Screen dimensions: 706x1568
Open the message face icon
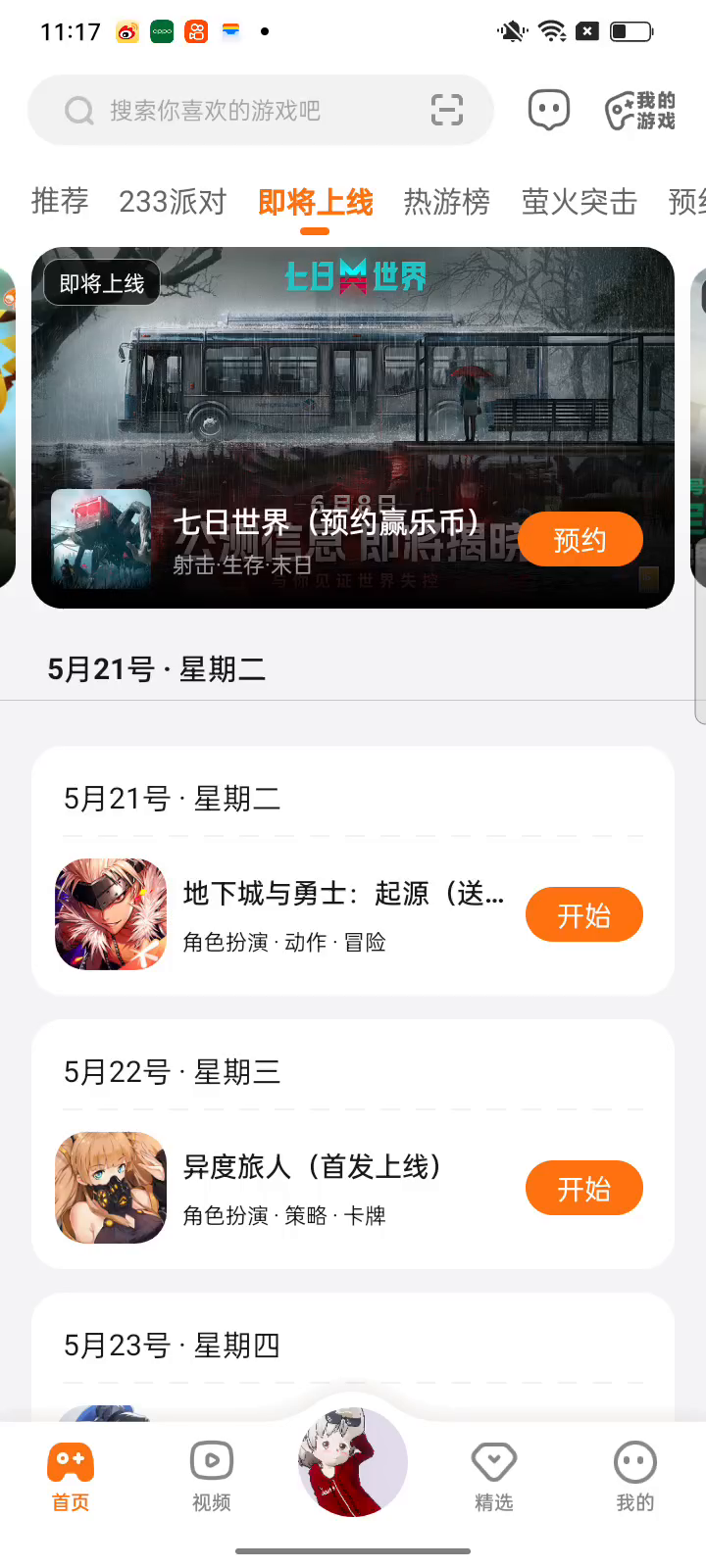(x=549, y=110)
